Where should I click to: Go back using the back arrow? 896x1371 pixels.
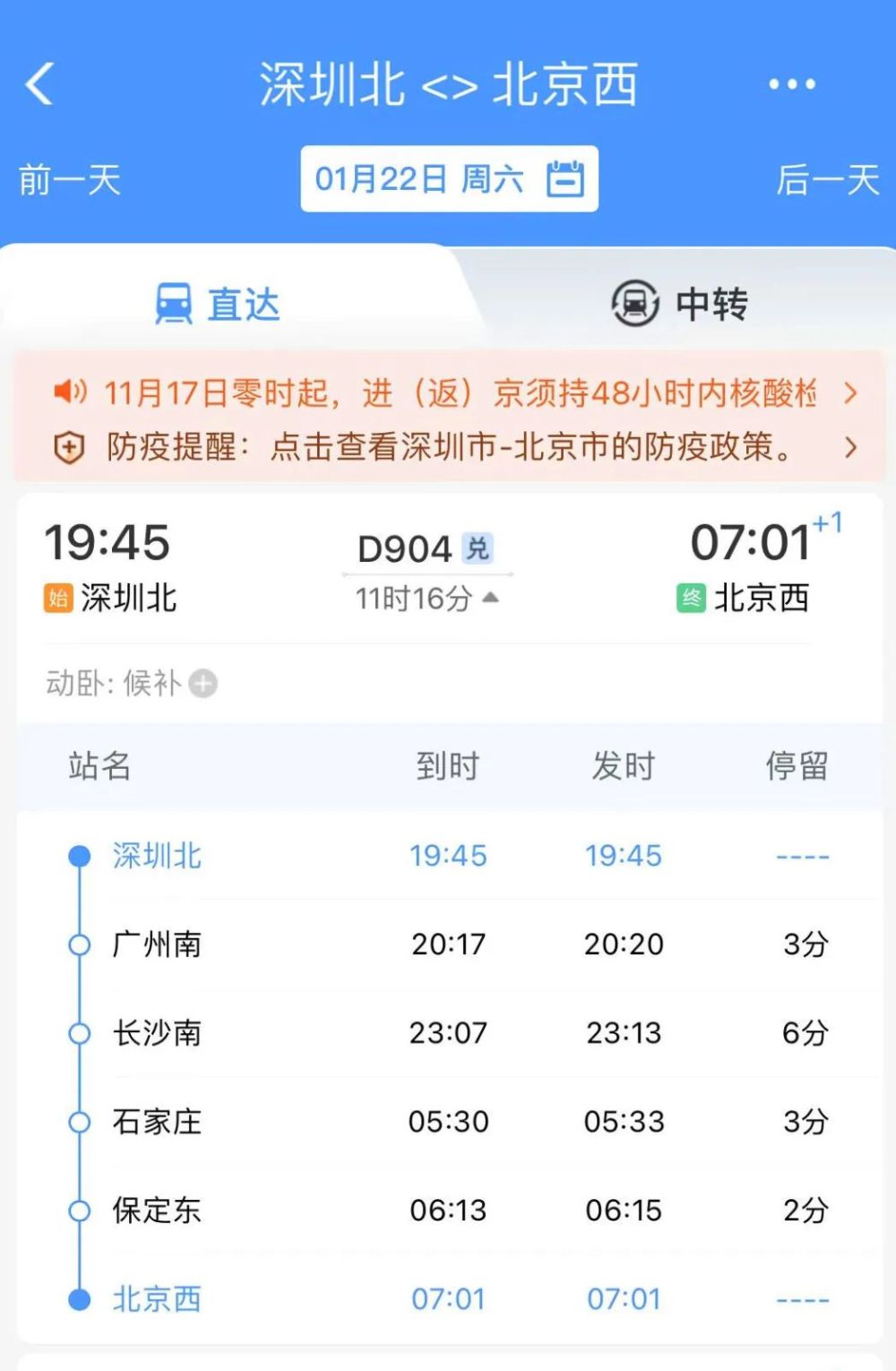pyautogui.click(x=37, y=83)
